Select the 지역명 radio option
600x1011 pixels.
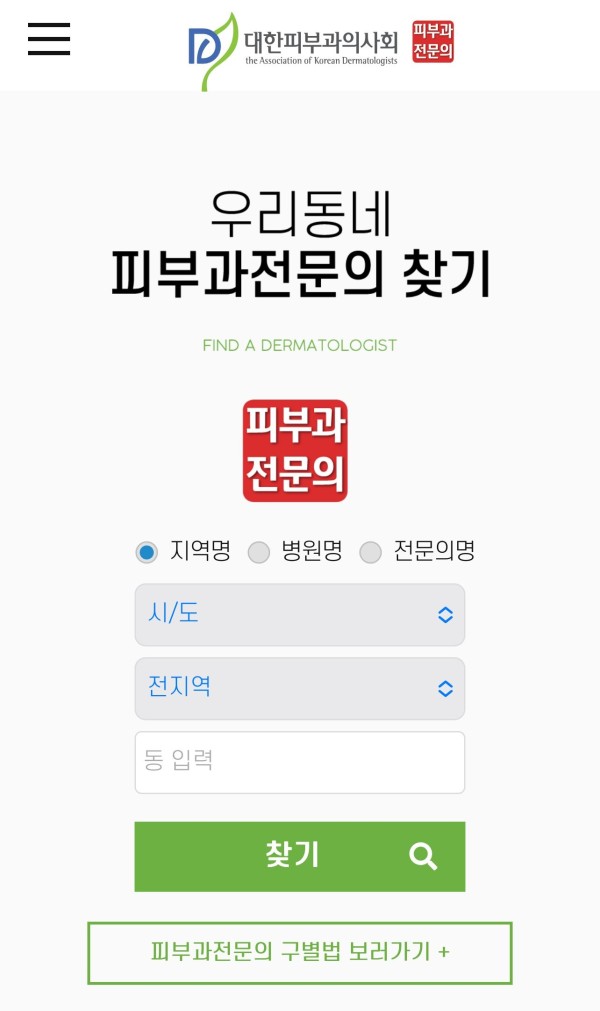point(147,552)
